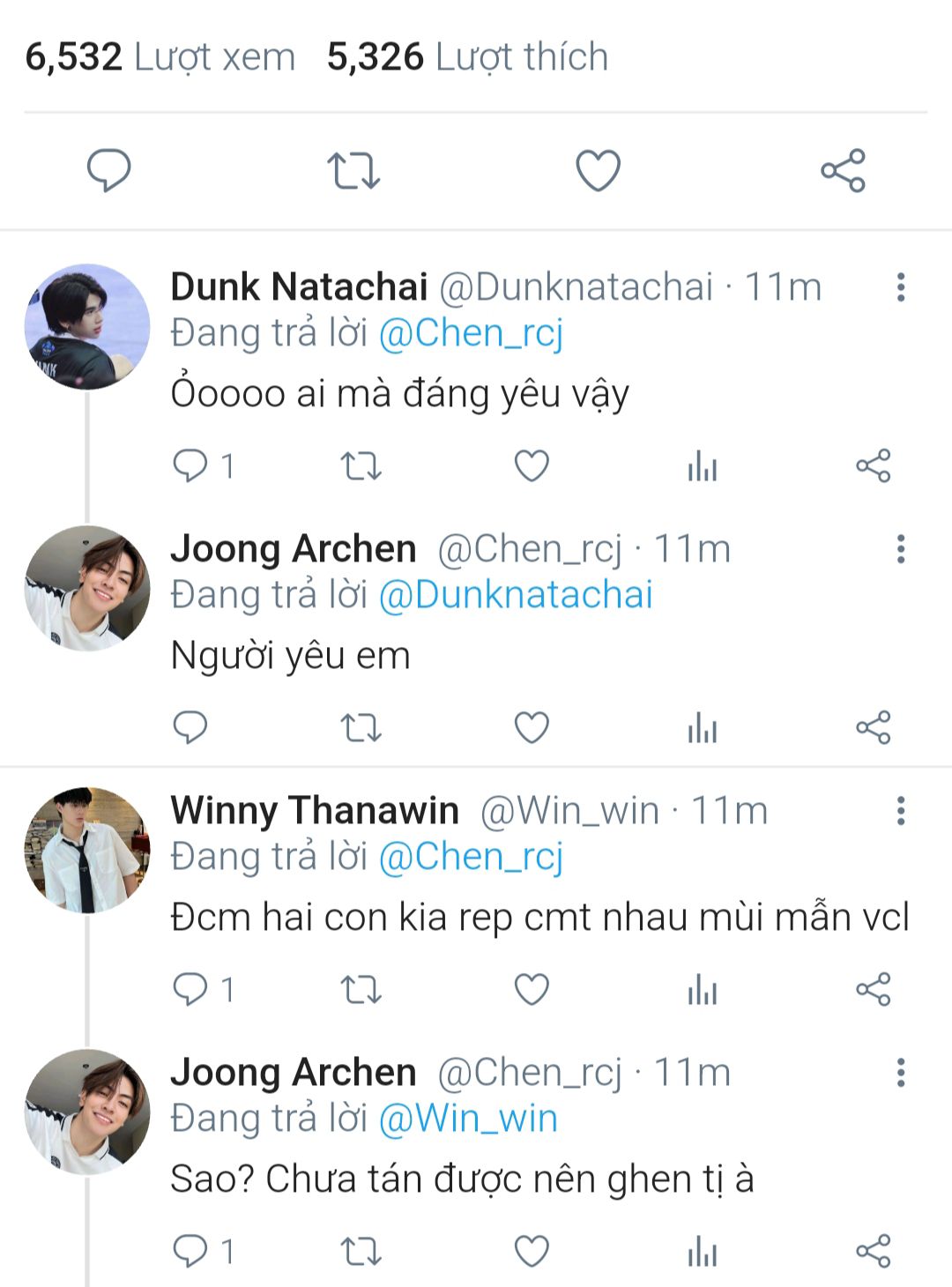Like the "Người yêu em" reply

pyautogui.click(x=532, y=727)
